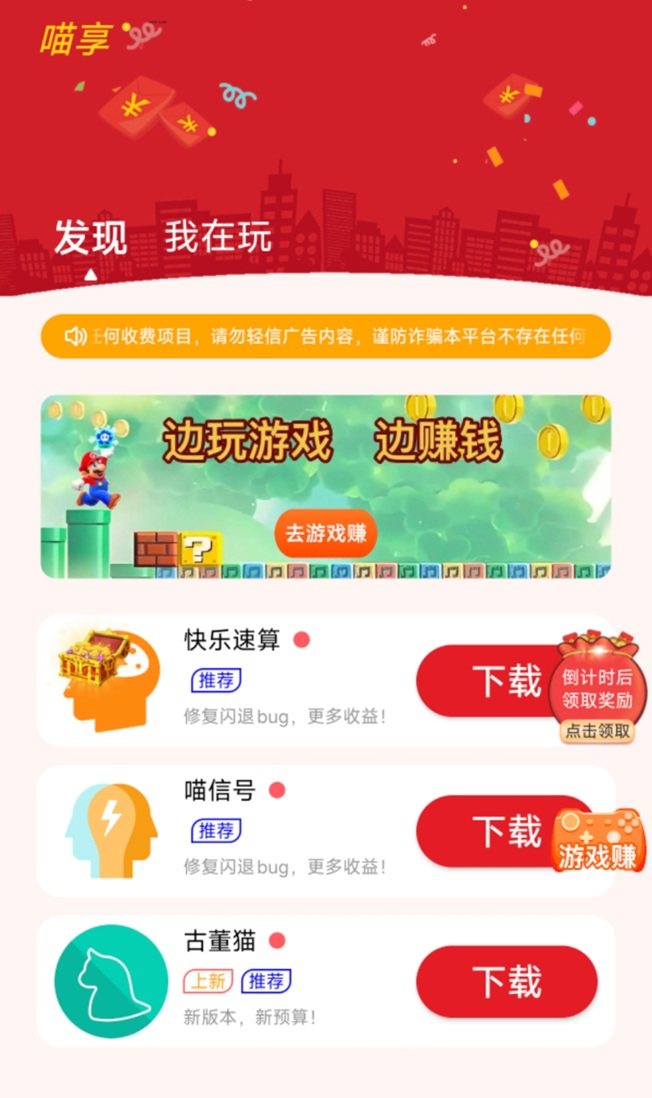Open the 游戏赚 floating gamepad icon
The image size is (652, 1098).
pyautogui.click(x=597, y=840)
